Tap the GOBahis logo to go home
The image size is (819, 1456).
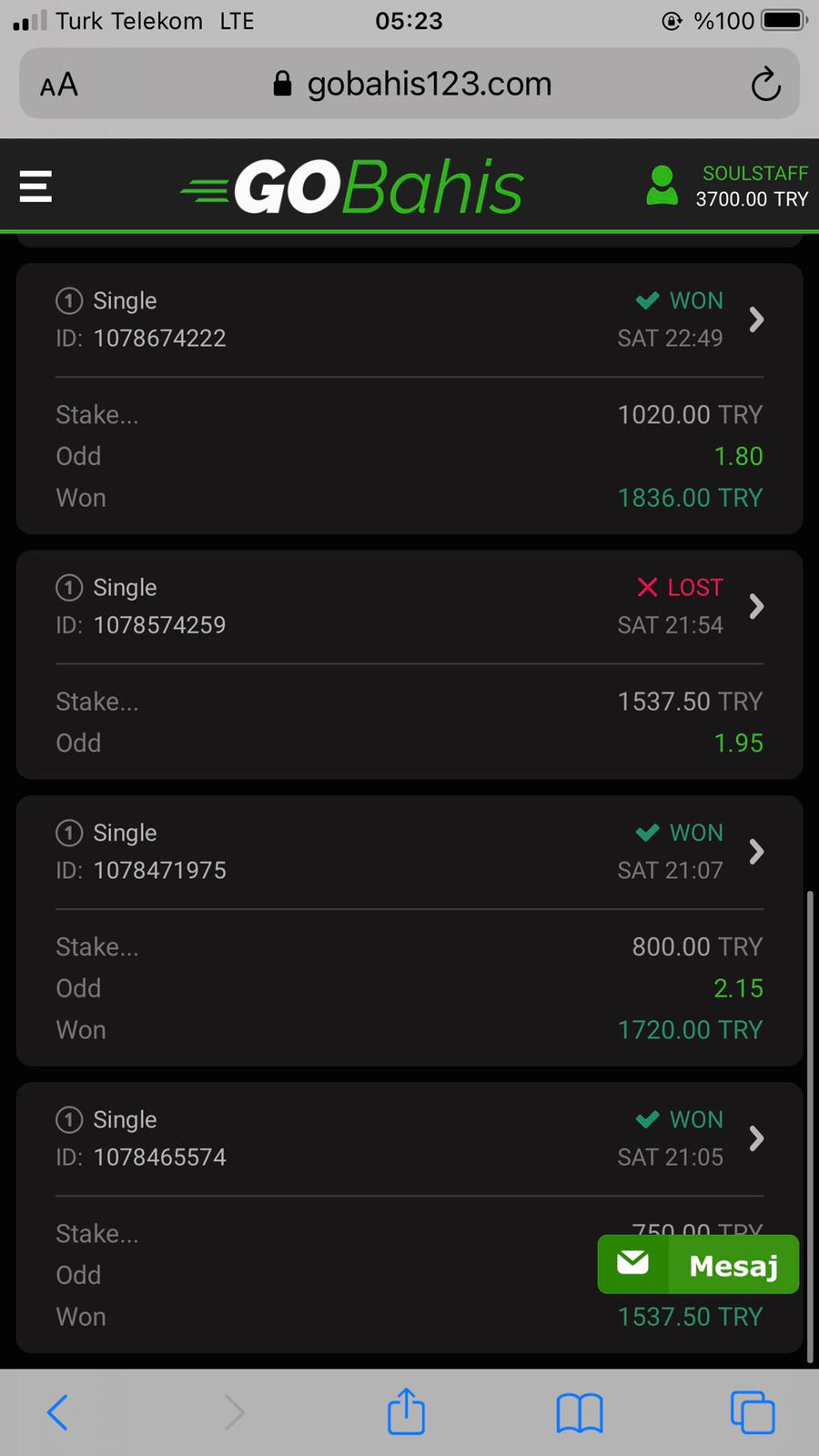352,187
